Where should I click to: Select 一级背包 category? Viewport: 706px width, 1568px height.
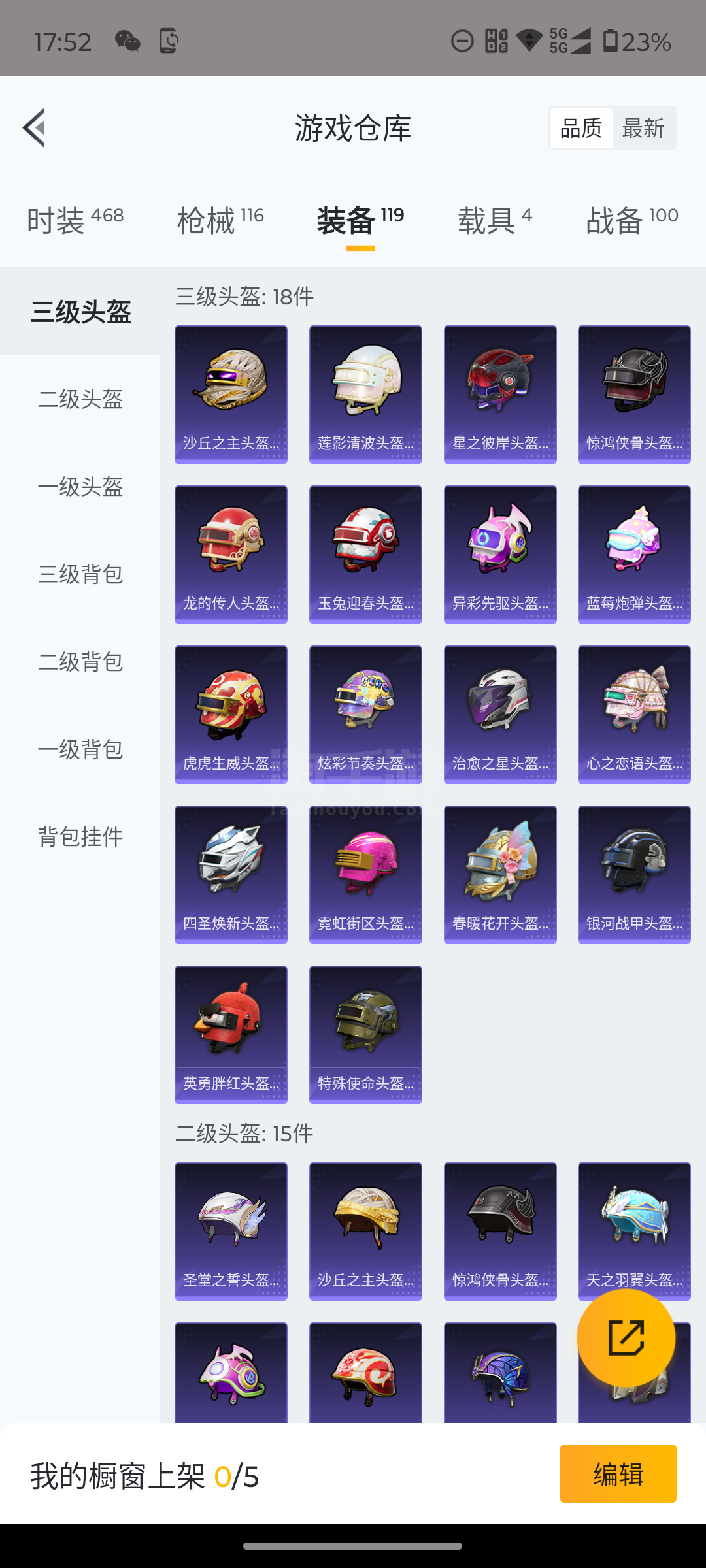(80, 749)
